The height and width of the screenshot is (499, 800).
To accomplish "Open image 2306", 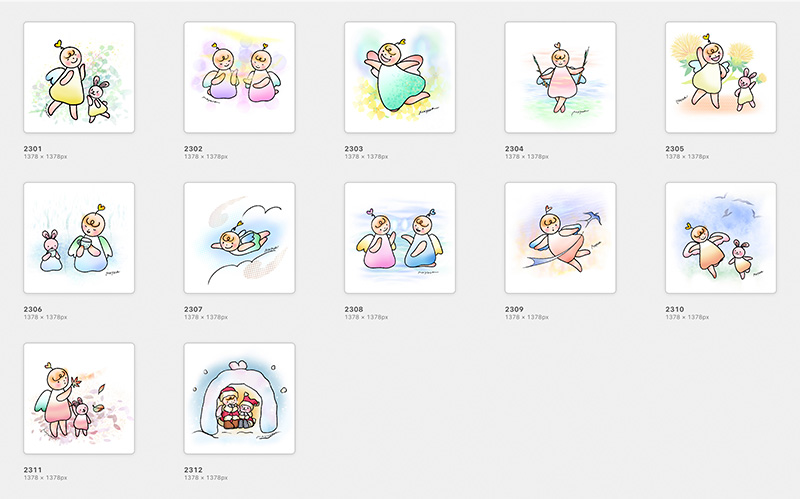I will [x=79, y=238].
